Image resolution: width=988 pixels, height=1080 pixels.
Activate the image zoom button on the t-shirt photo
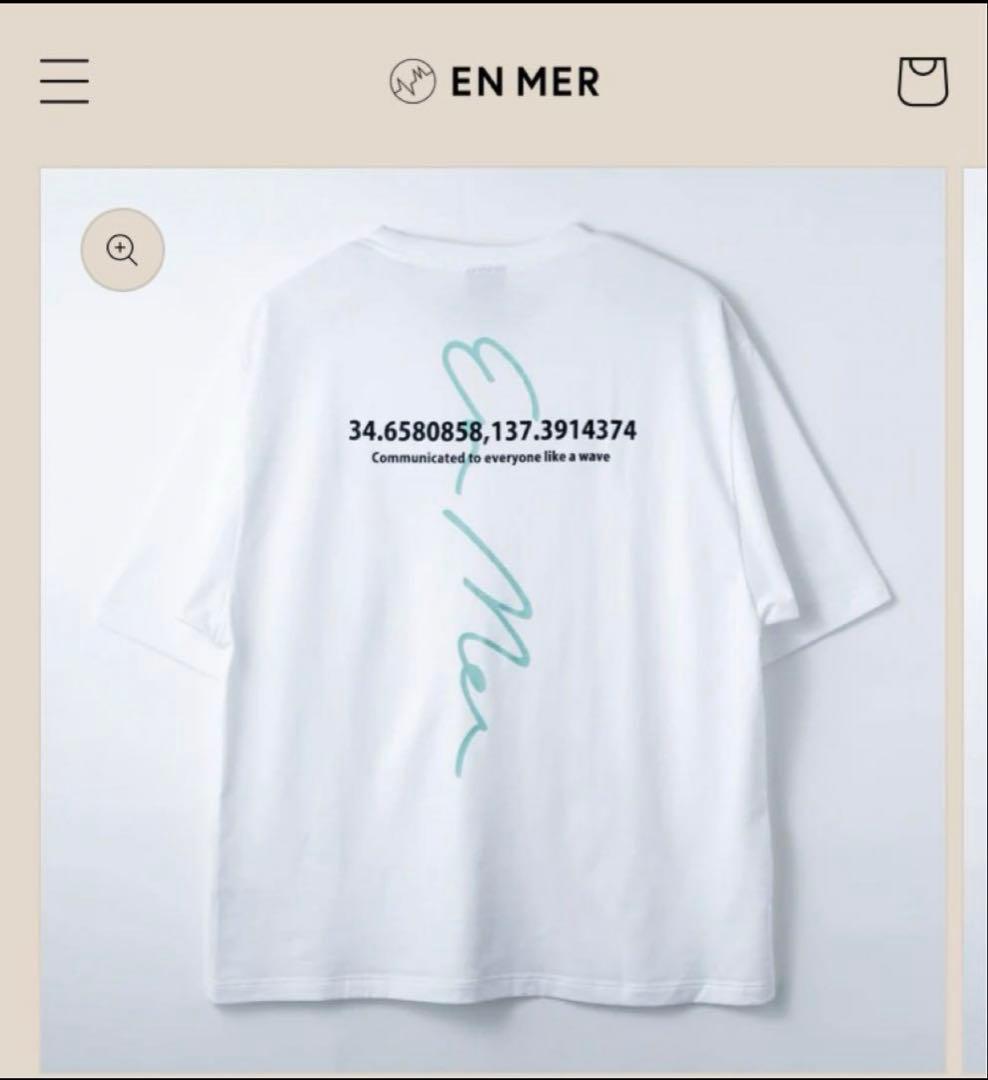coord(121,250)
